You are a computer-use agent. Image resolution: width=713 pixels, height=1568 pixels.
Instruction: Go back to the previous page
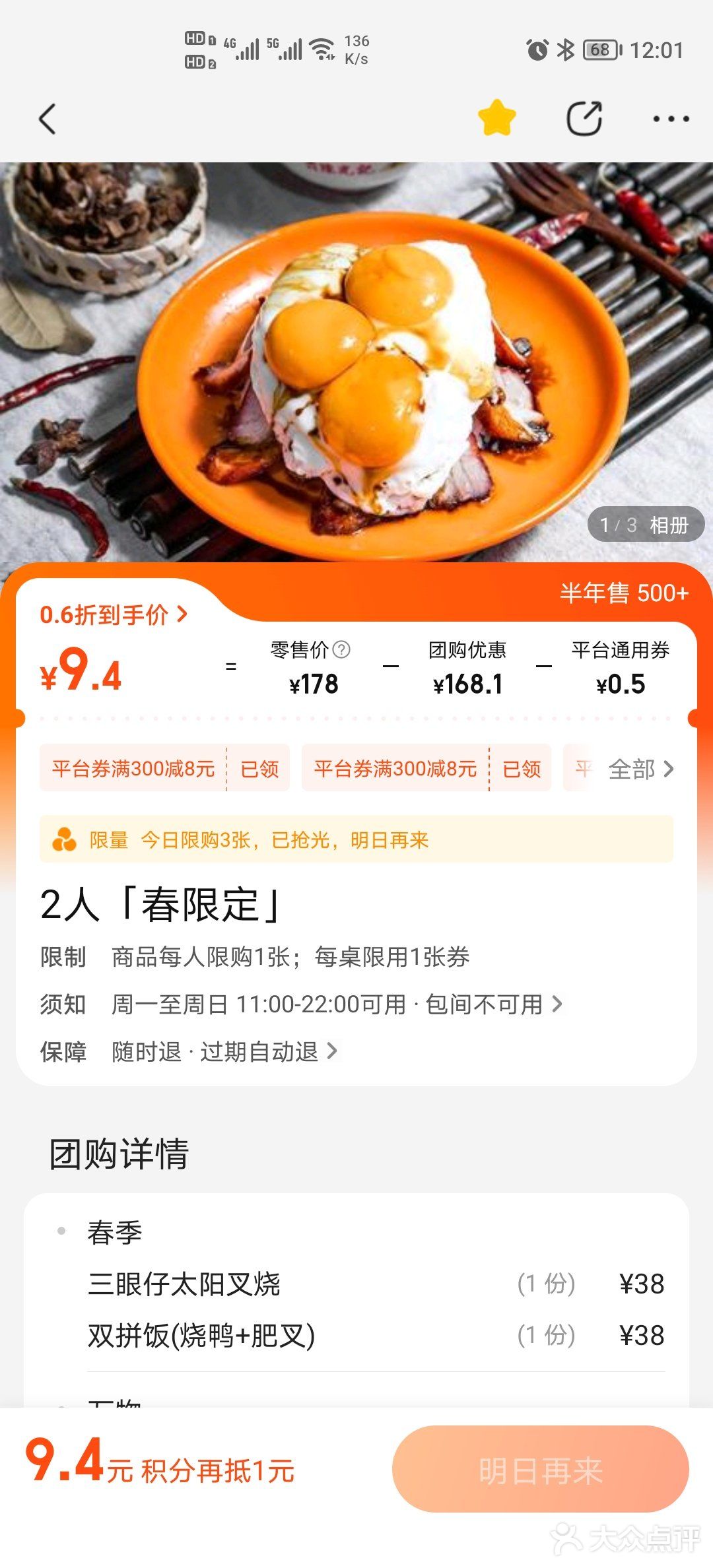point(48,119)
